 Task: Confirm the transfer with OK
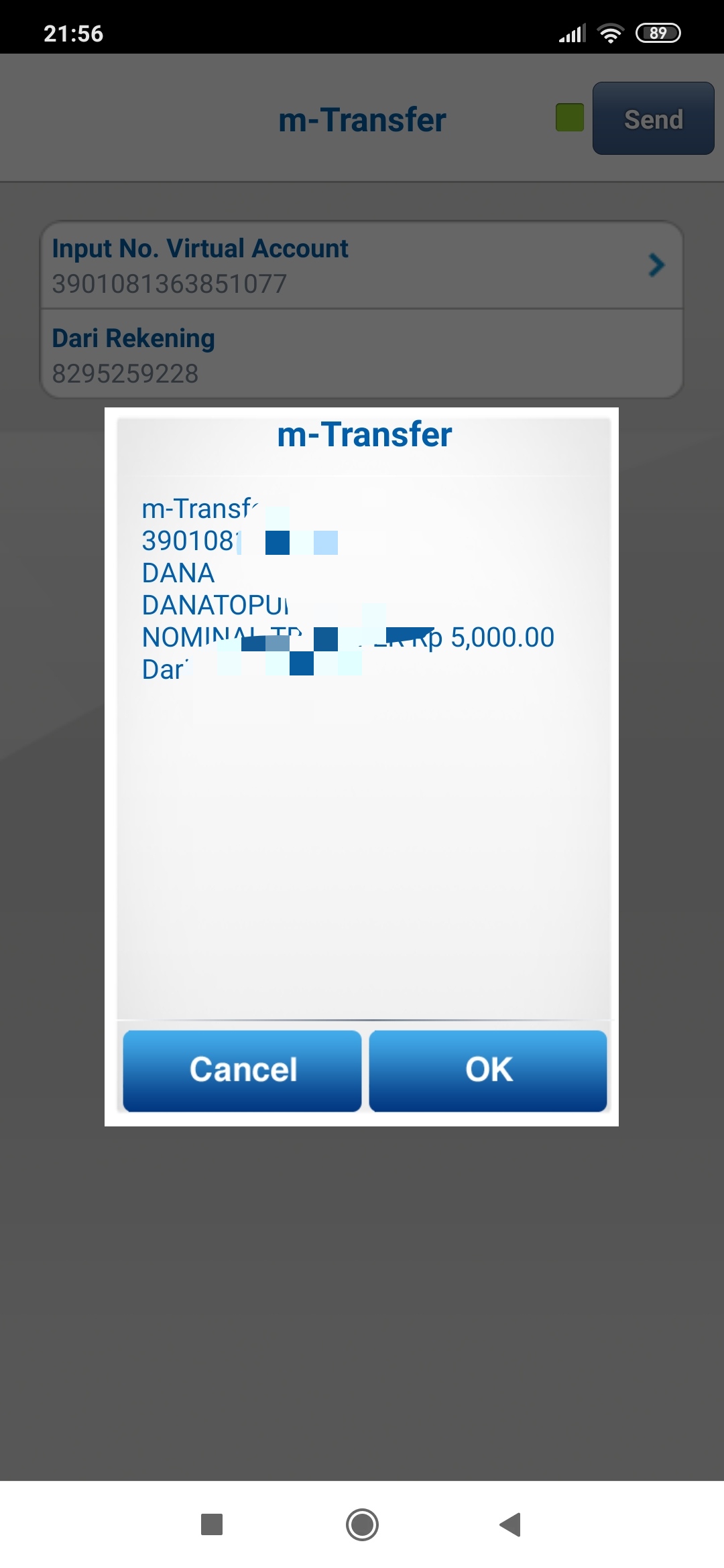487,1070
